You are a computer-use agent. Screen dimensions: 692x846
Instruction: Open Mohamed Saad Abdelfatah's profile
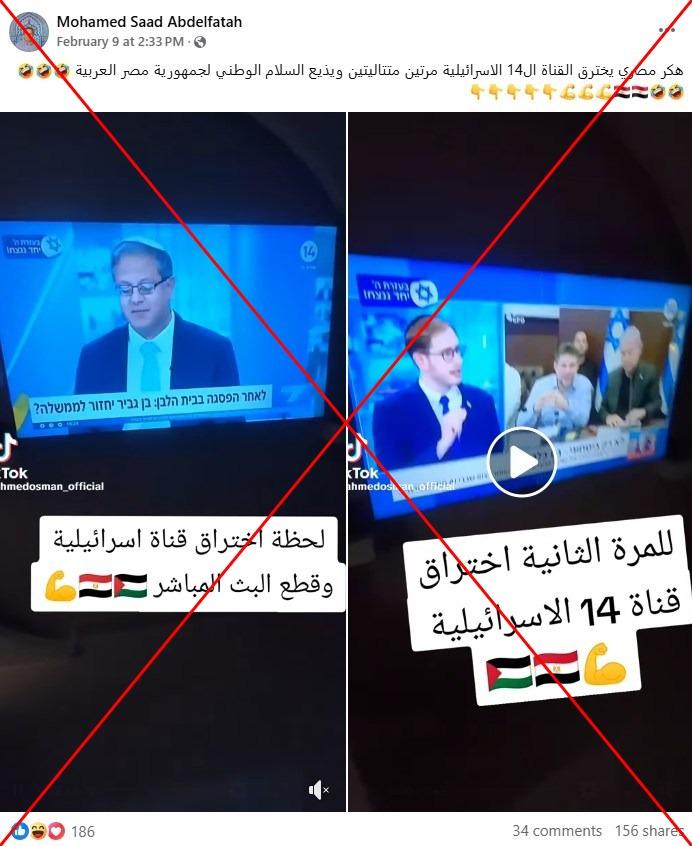click(149, 21)
